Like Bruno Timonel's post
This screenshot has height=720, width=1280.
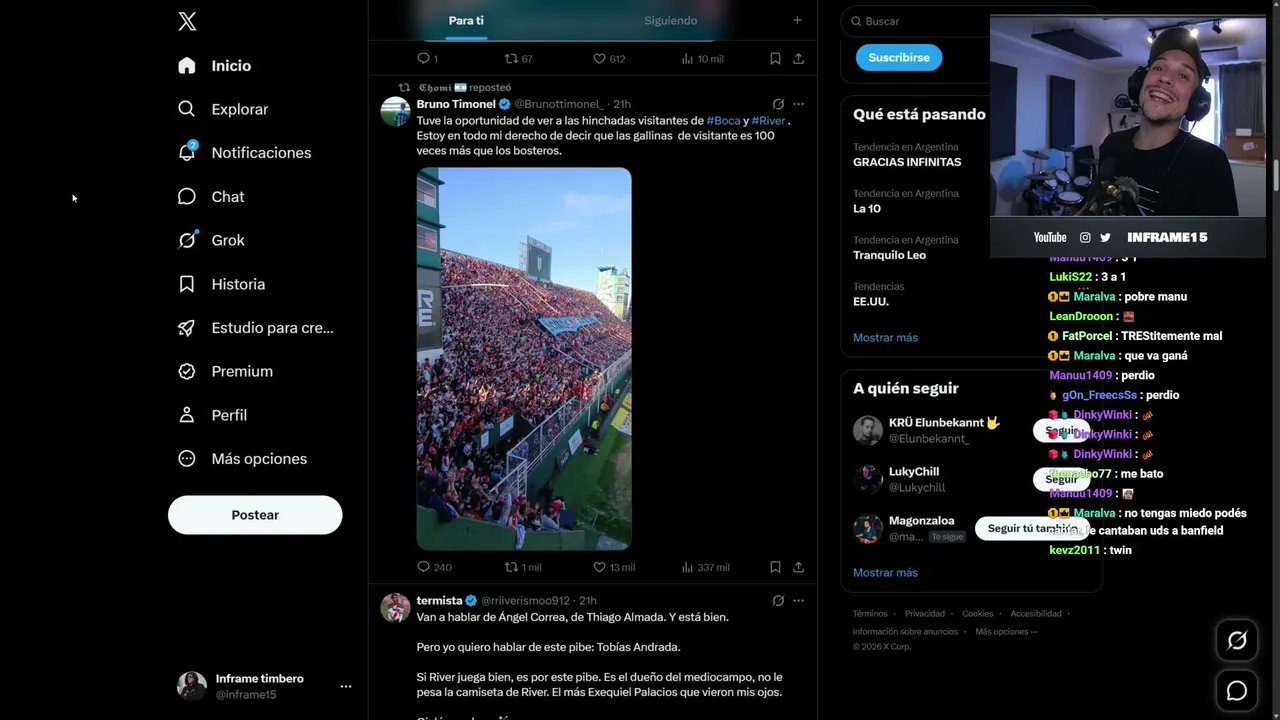click(x=614, y=567)
